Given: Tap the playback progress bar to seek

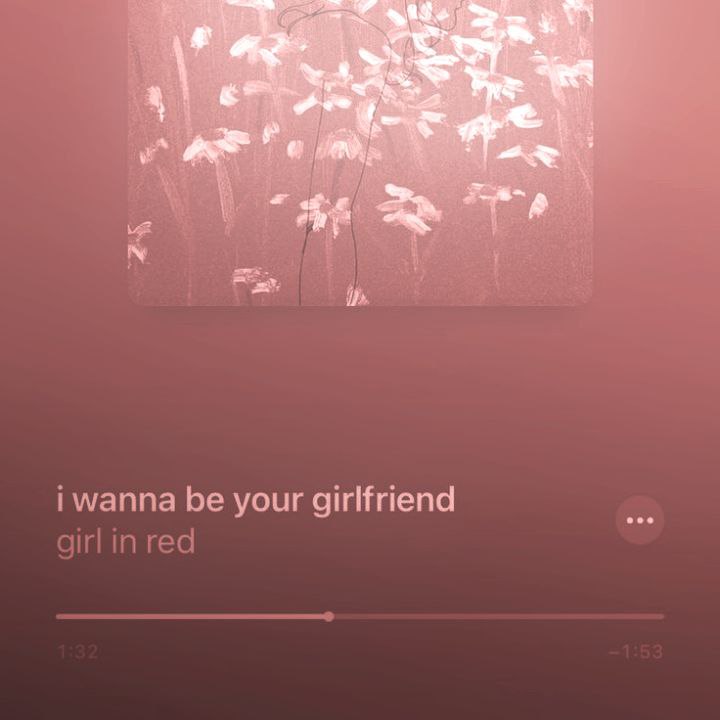Looking at the screenshot, I should tap(360, 616).
